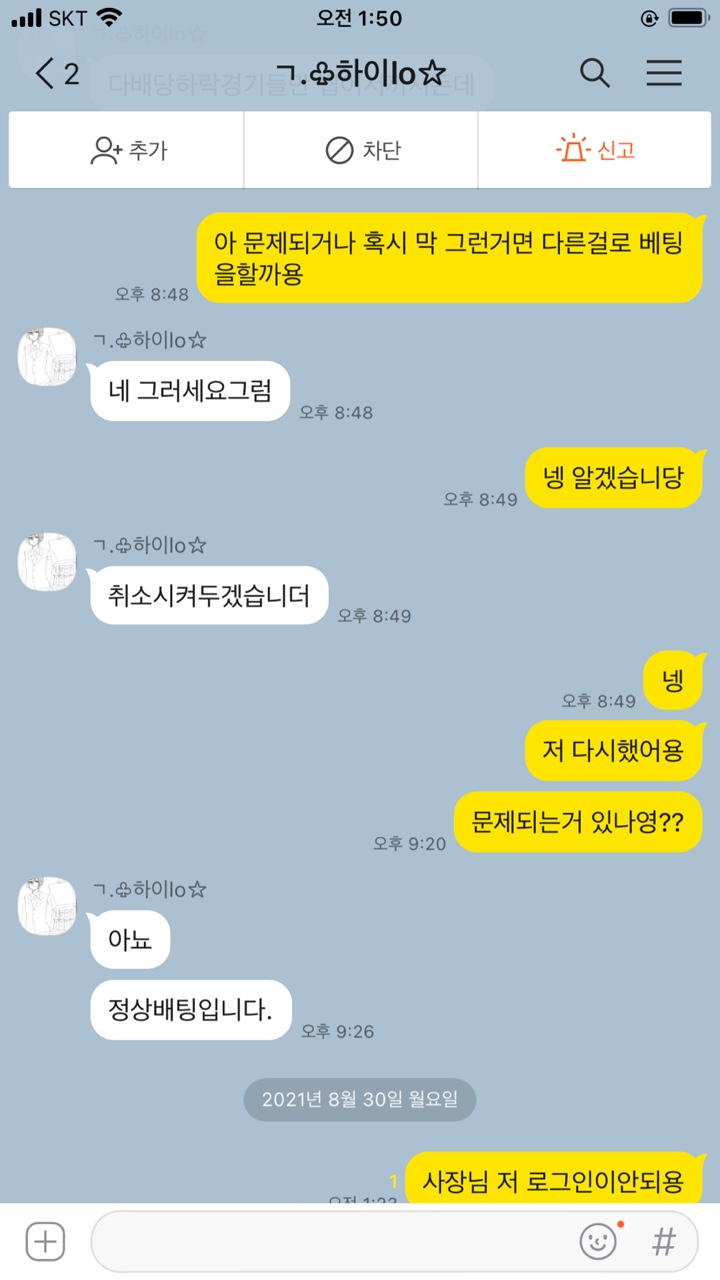720x1280 pixels.
Task: View sender's profile picture beside 네 그러세요그럼
Action: pos(47,357)
